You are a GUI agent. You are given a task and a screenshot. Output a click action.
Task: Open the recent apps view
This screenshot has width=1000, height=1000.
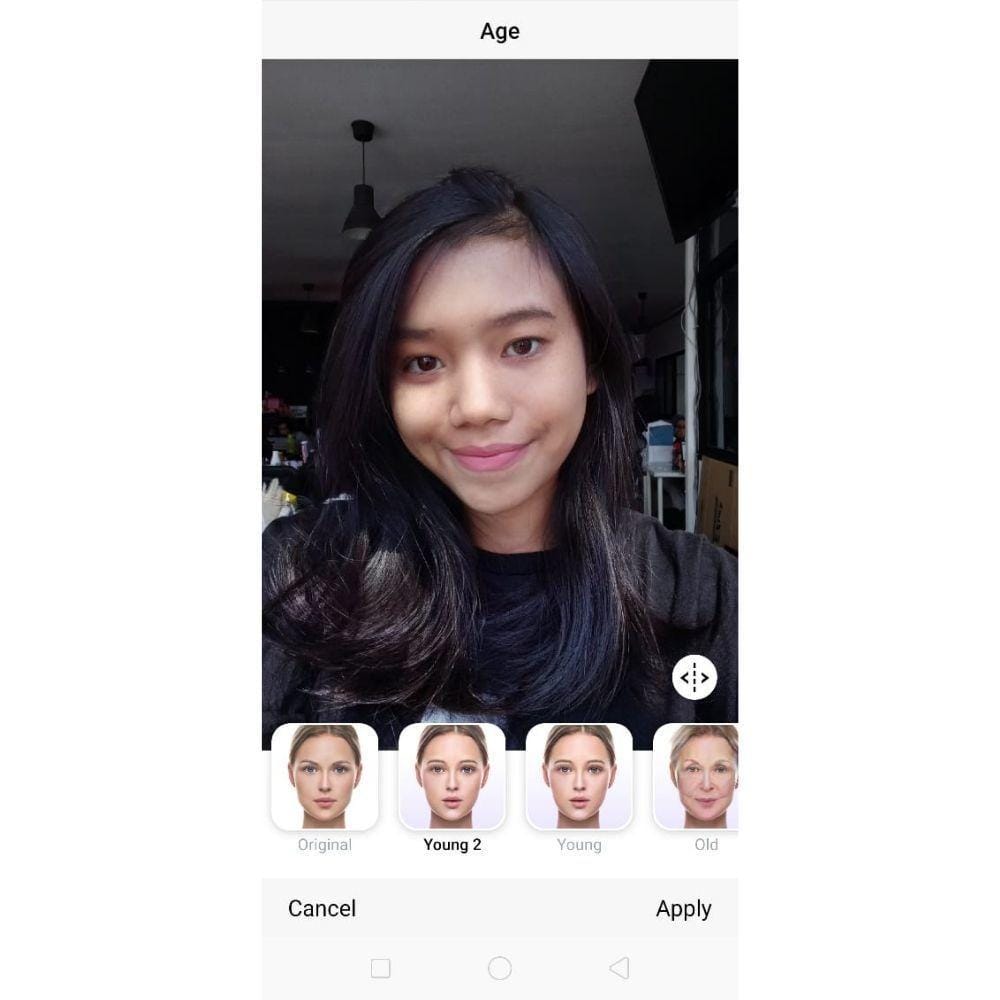pyautogui.click(x=380, y=968)
